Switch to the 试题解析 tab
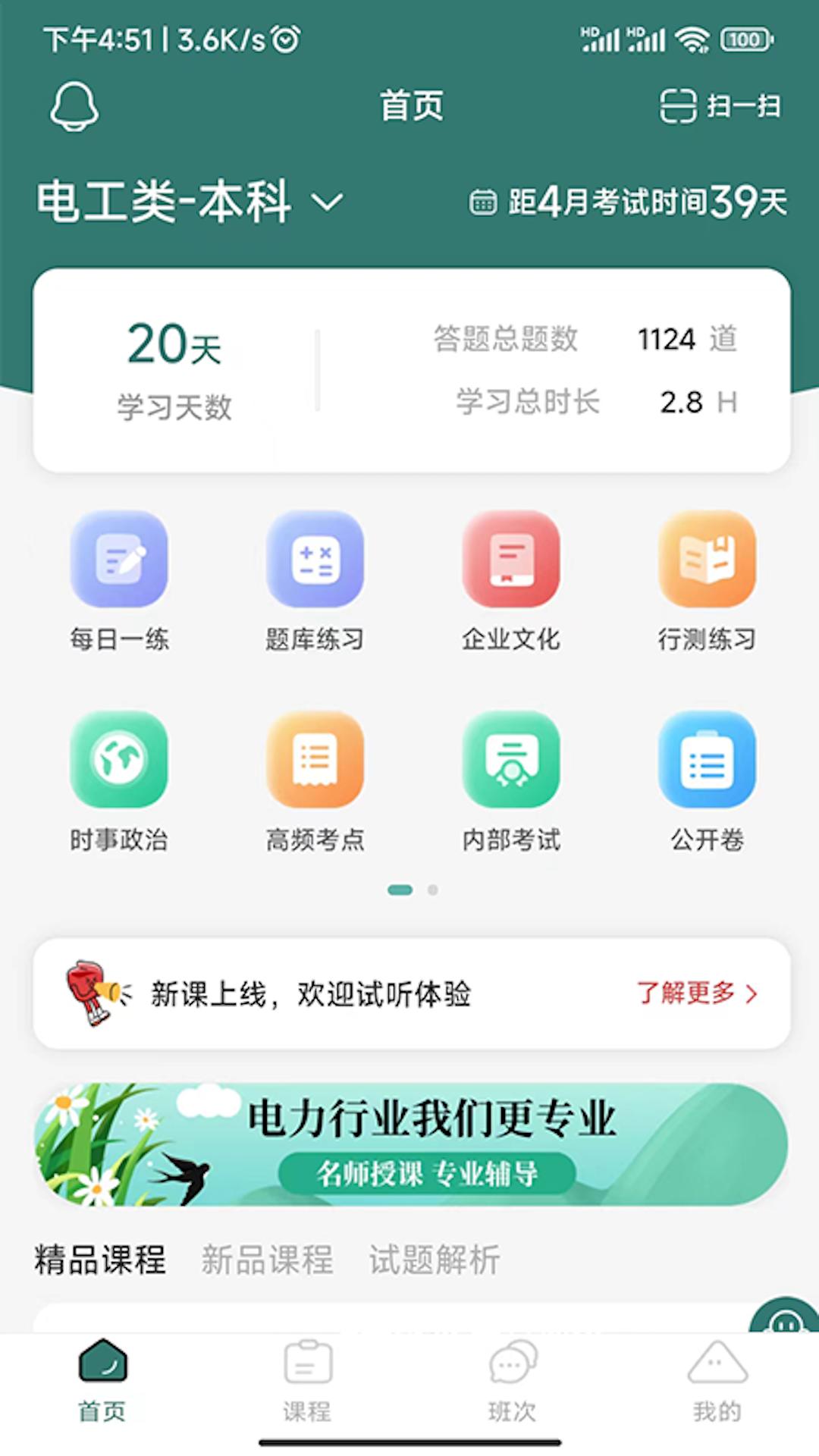 (434, 1259)
